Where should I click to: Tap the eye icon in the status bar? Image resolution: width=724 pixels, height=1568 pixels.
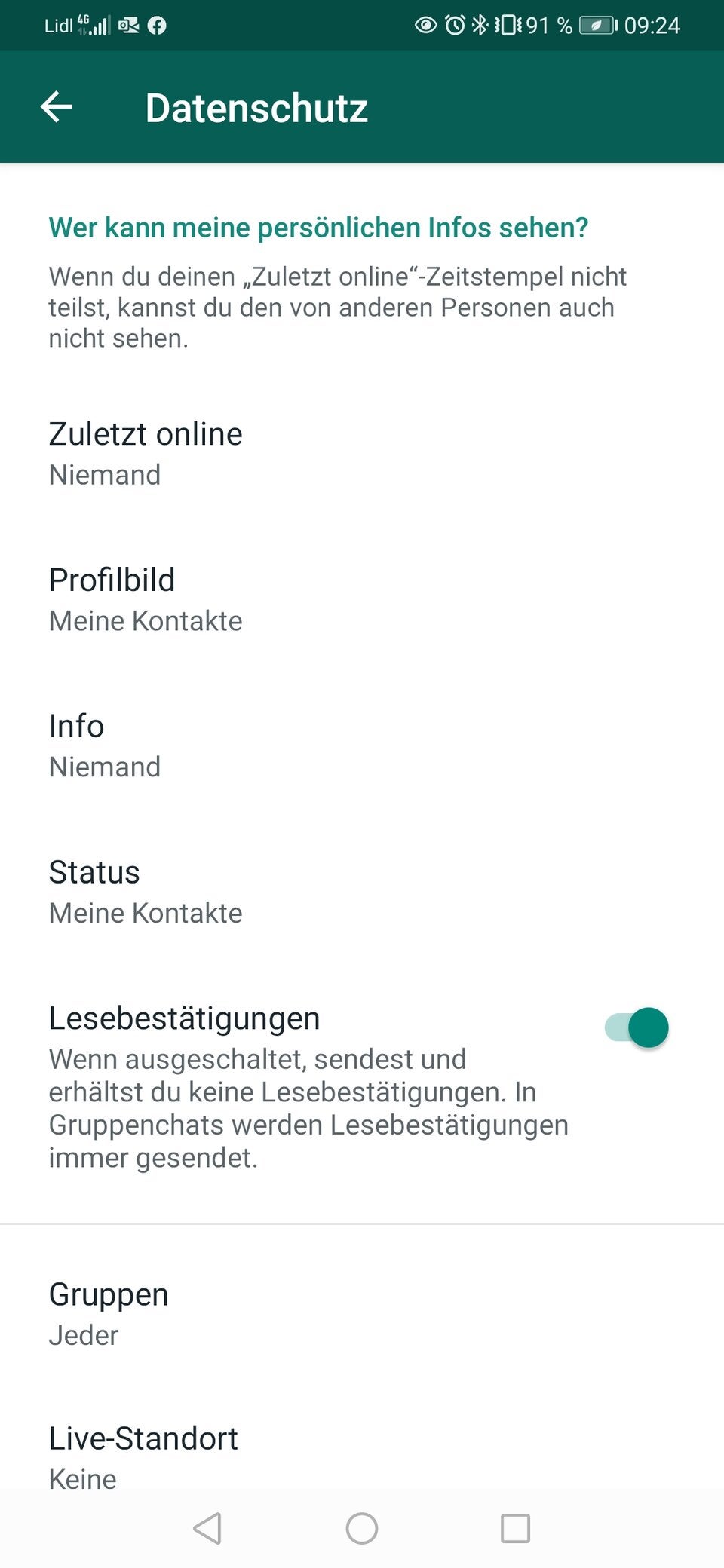(x=425, y=24)
